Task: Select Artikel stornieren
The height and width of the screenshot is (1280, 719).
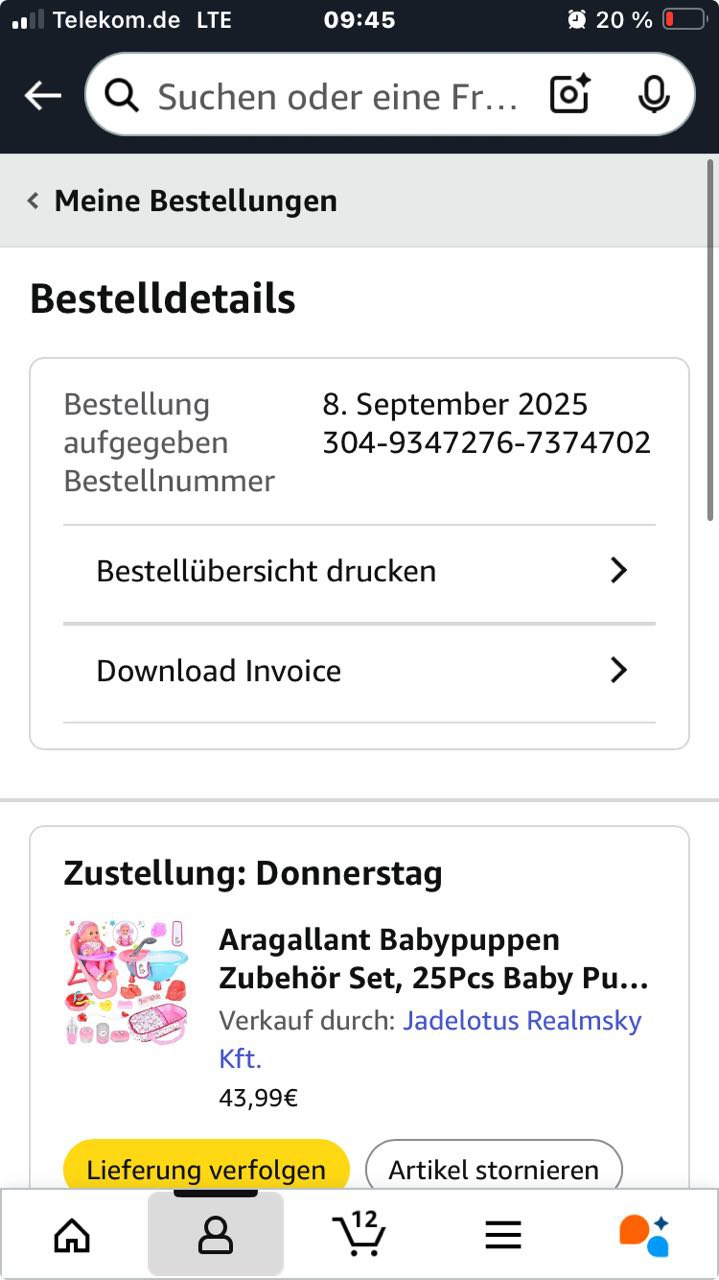Action: [x=493, y=1169]
